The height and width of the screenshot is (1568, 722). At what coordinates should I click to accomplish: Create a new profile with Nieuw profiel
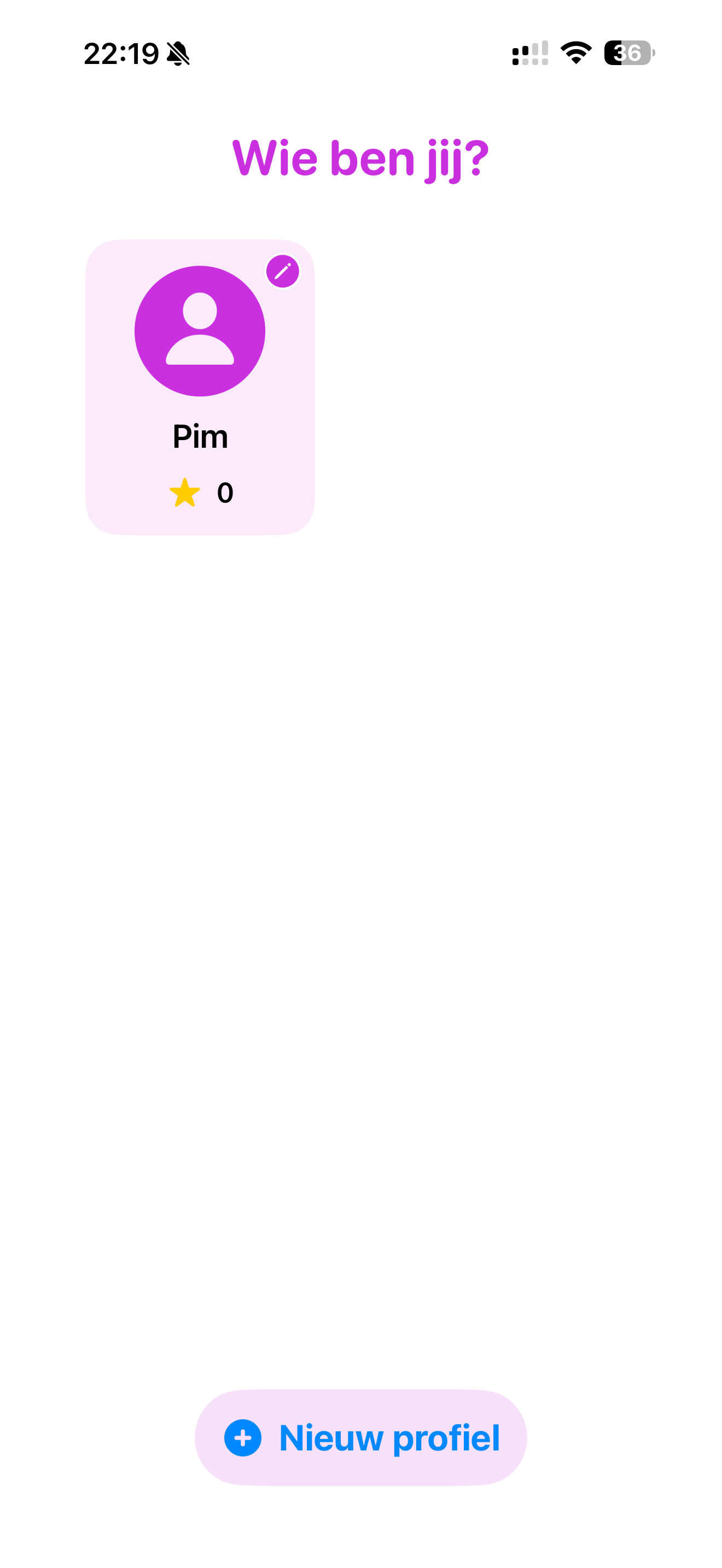[x=360, y=1438]
